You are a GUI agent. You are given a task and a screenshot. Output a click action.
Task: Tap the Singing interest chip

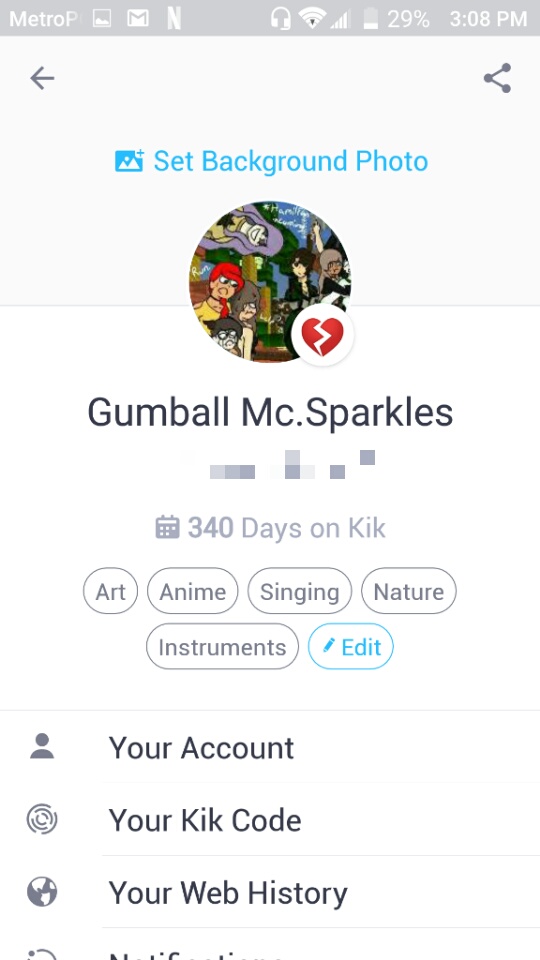tap(299, 591)
